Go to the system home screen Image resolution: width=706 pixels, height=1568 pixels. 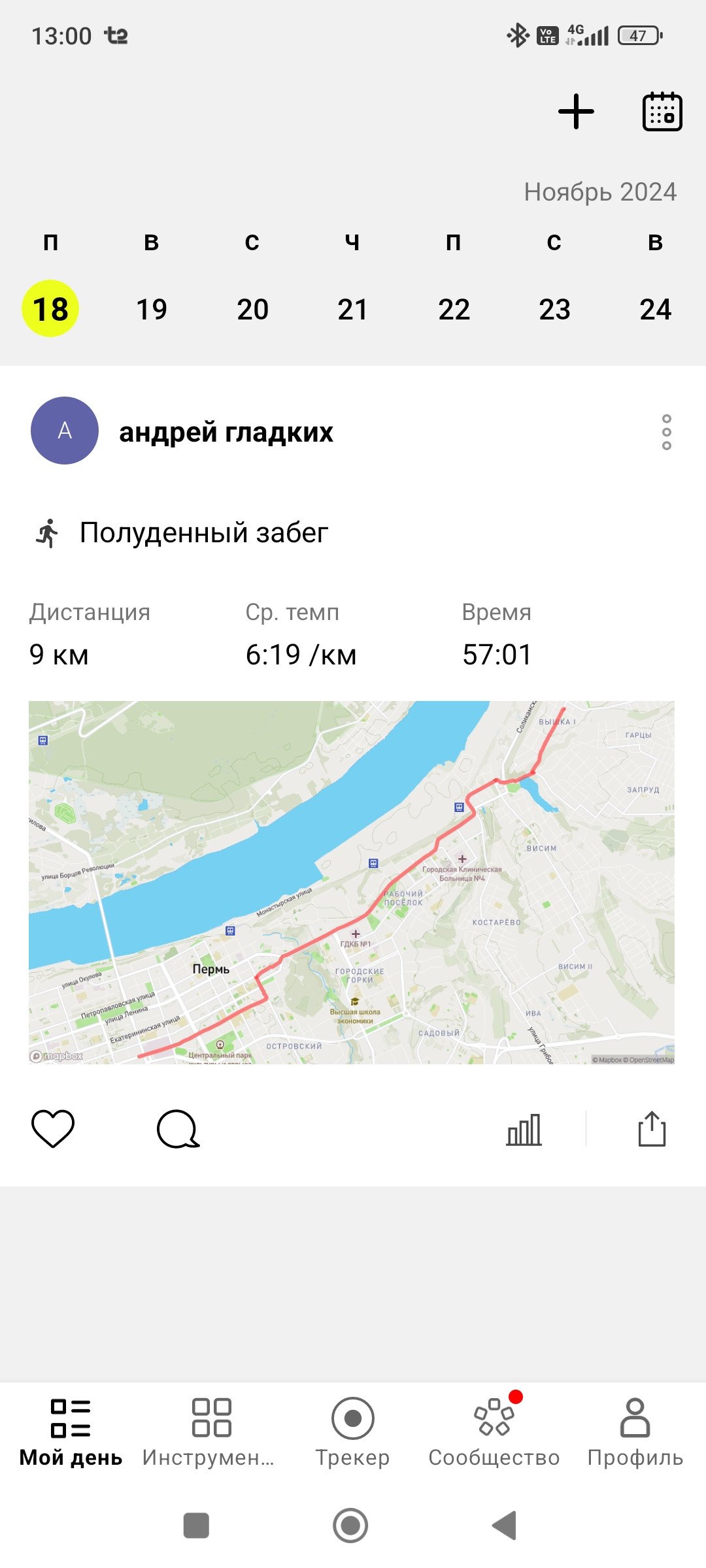[350, 1526]
